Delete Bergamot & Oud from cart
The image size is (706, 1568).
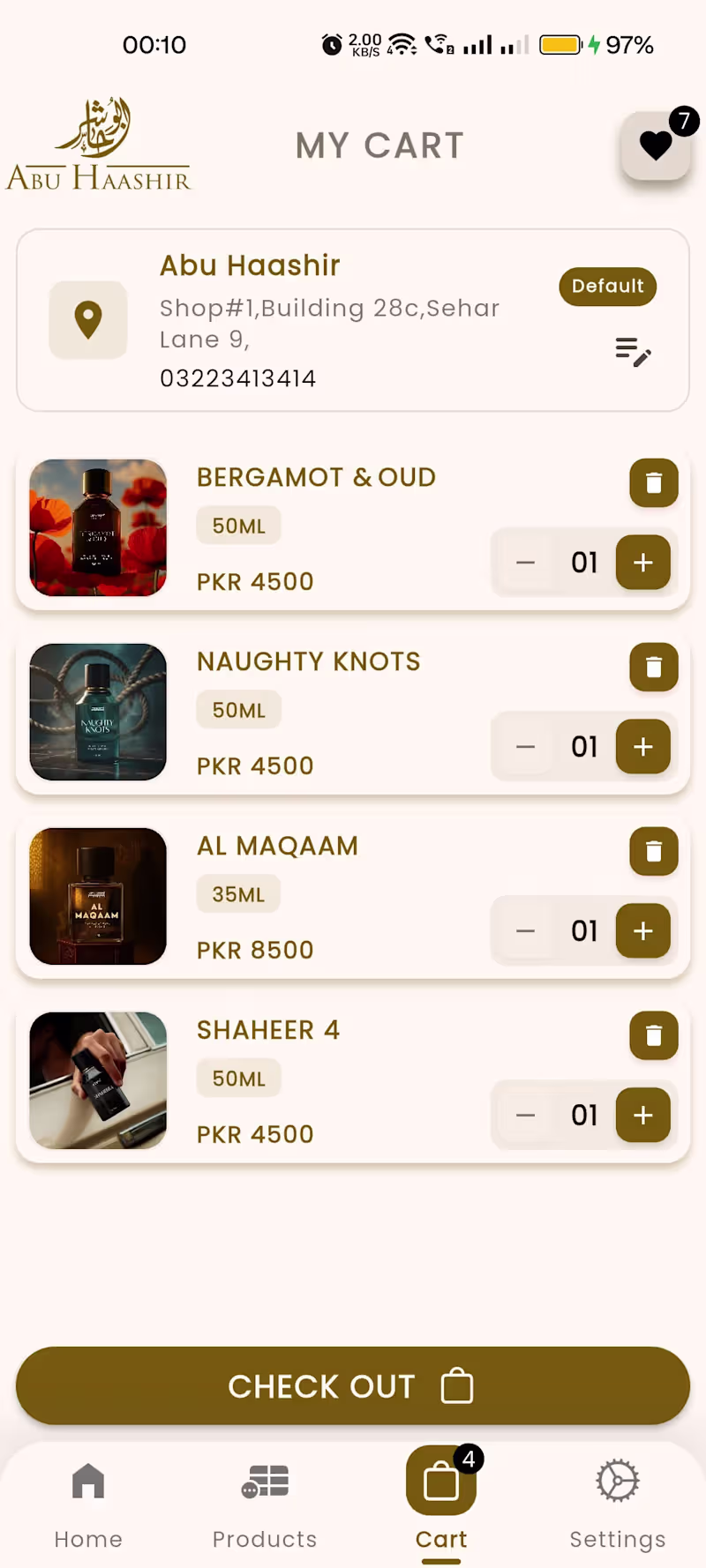[x=653, y=482]
